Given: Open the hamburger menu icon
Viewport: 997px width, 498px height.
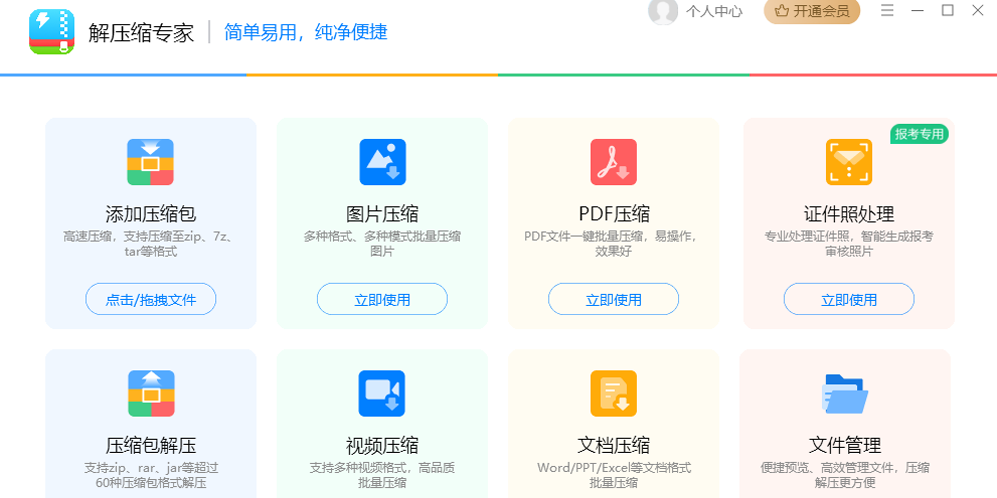Looking at the screenshot, I should pos(887,11).
